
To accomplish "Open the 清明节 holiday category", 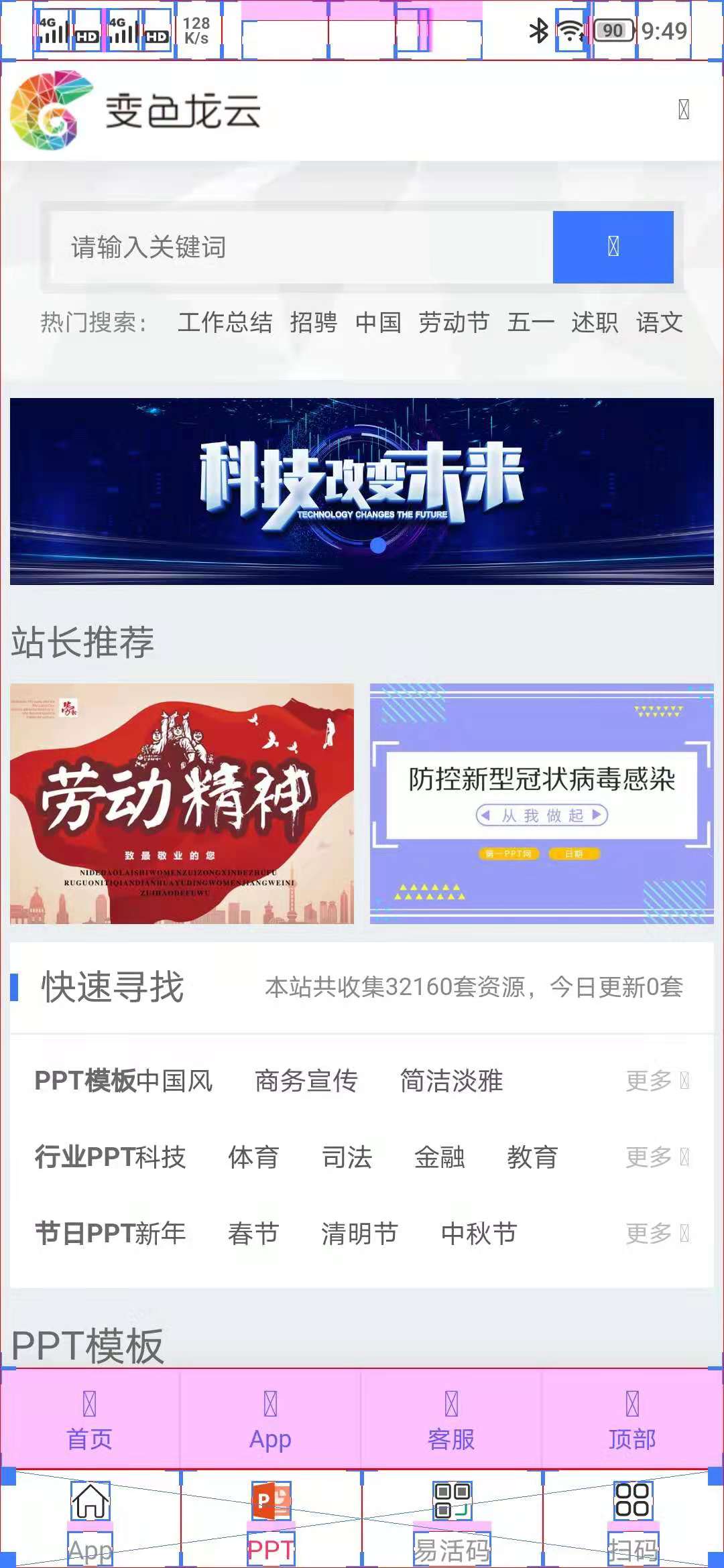I will pyautogui.click(x=359, y=1234).
